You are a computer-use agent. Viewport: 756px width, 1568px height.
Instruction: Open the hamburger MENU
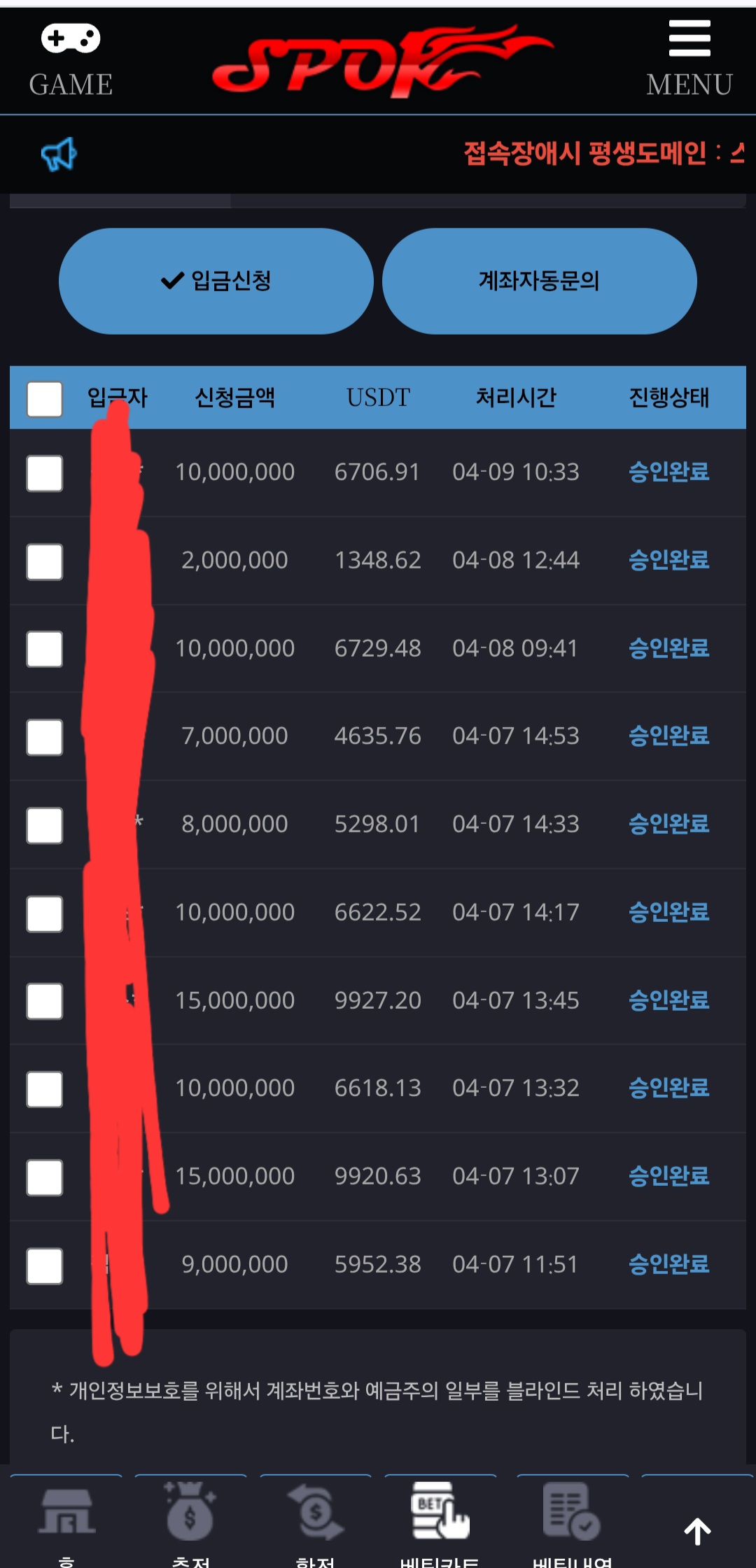point(689,59)
